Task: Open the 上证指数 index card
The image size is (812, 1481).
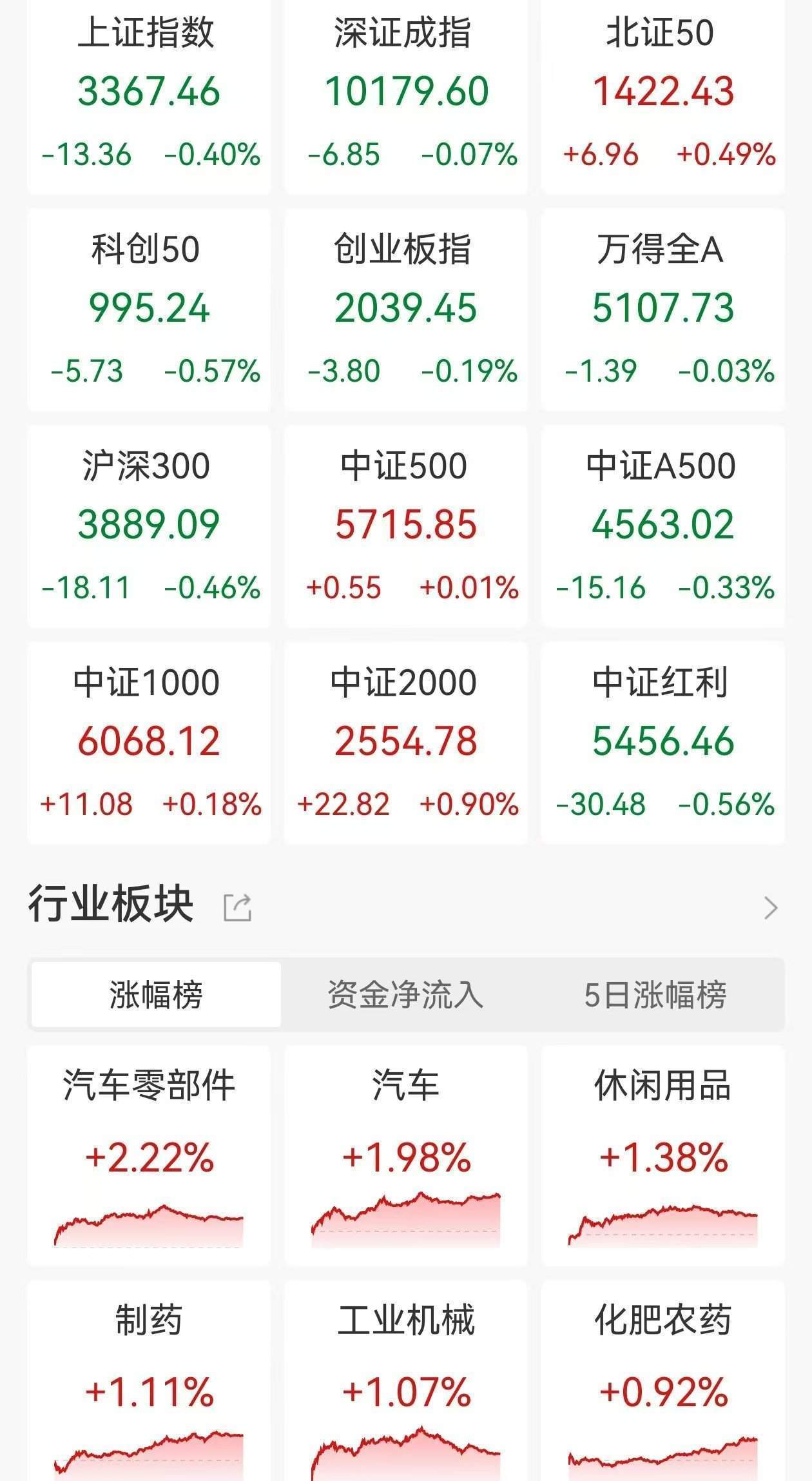Action: tap(149, 95)
